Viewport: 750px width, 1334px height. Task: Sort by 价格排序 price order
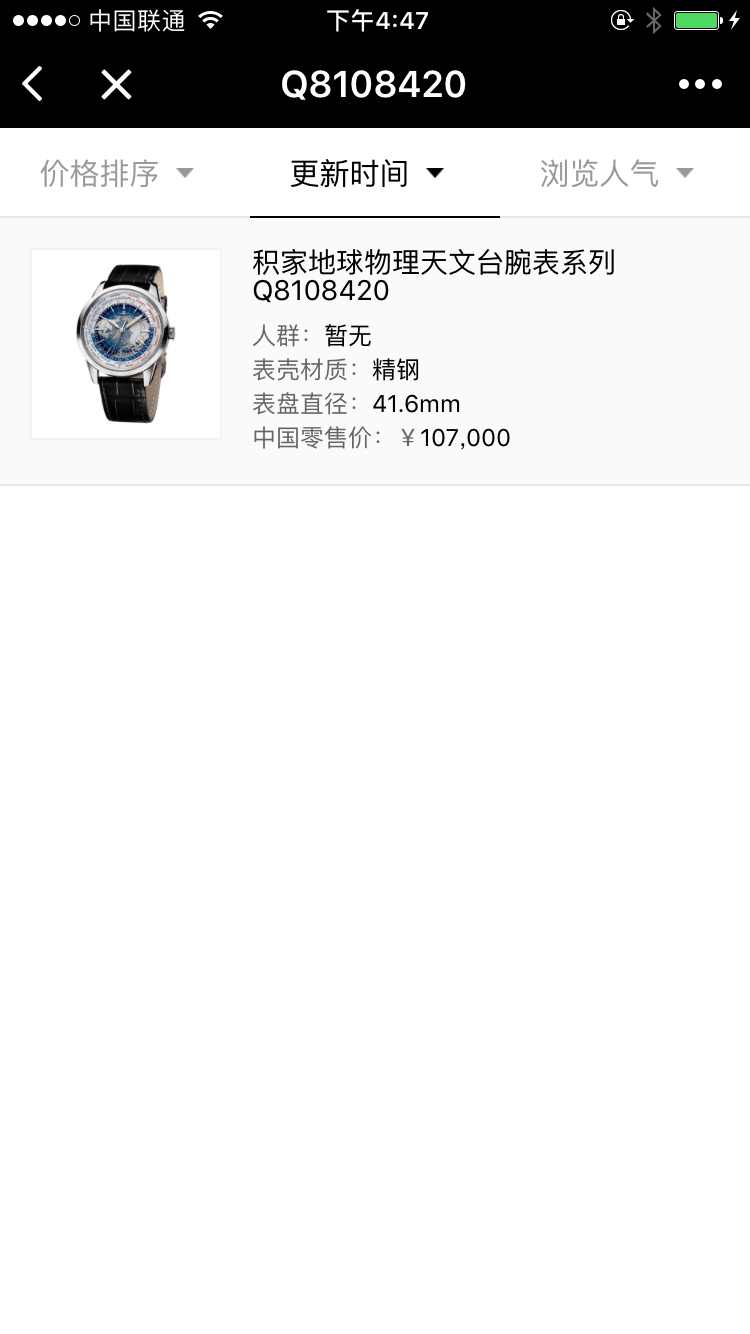point(117,174)
